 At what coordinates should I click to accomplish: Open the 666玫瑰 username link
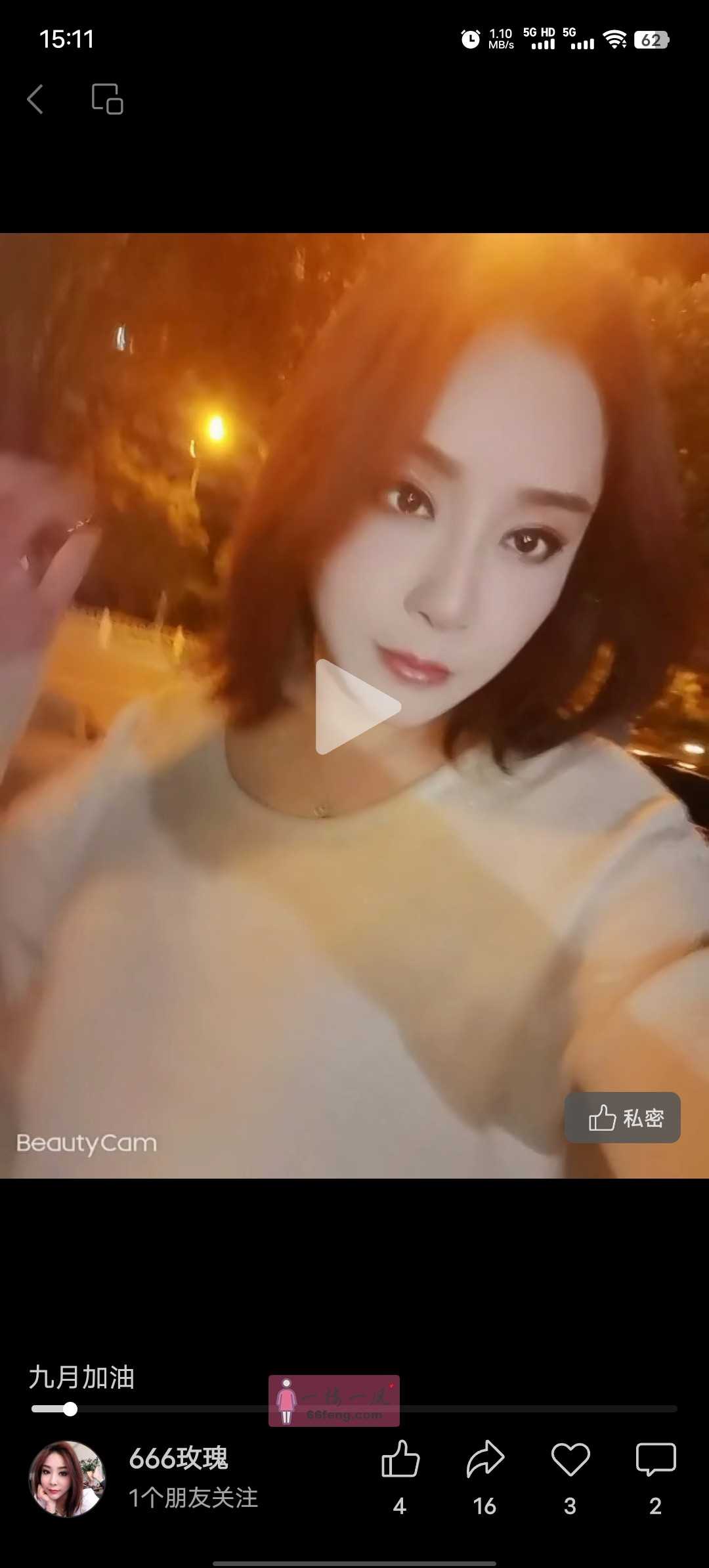(x=179, y=1458)
